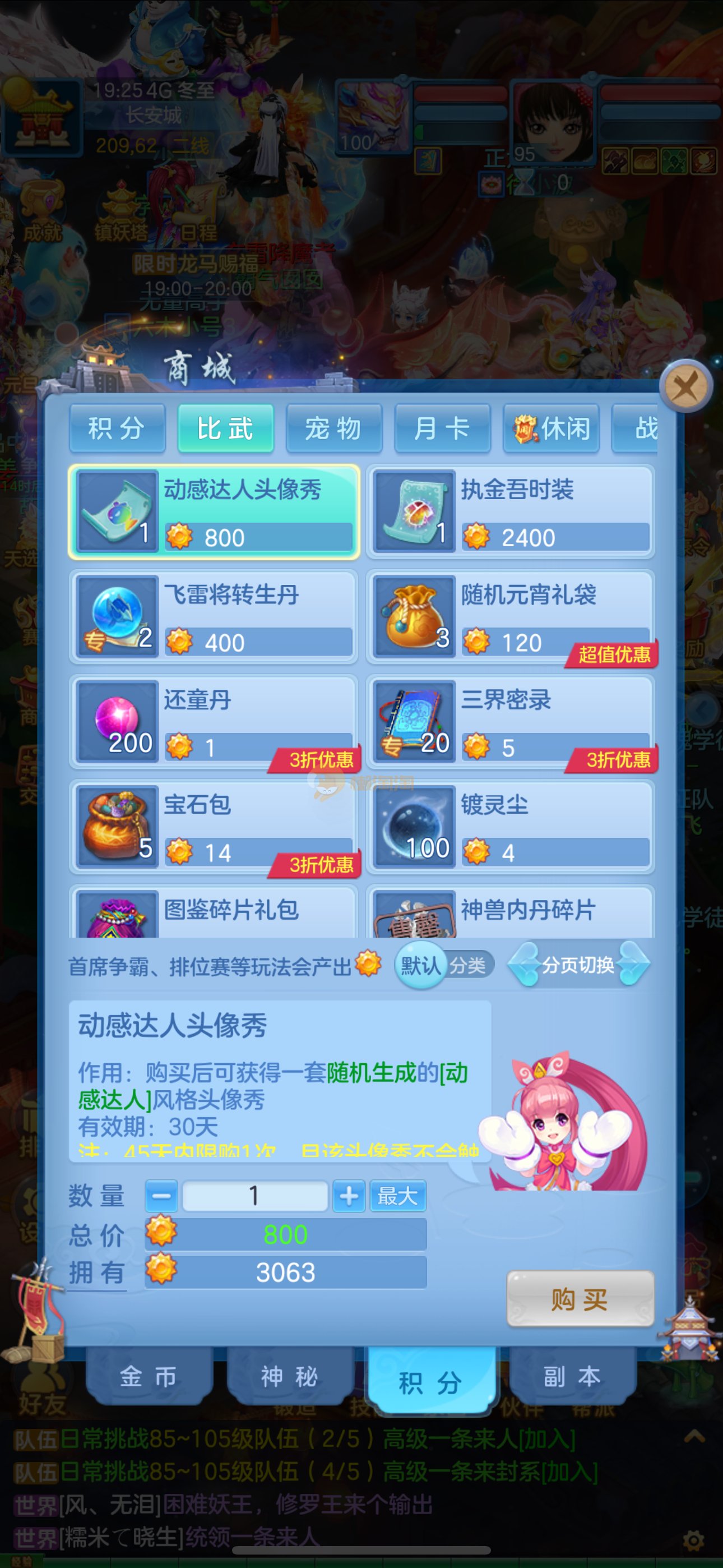Open the 月卡 tab
Screen dimensions: 723x1568
coord(442,428)
